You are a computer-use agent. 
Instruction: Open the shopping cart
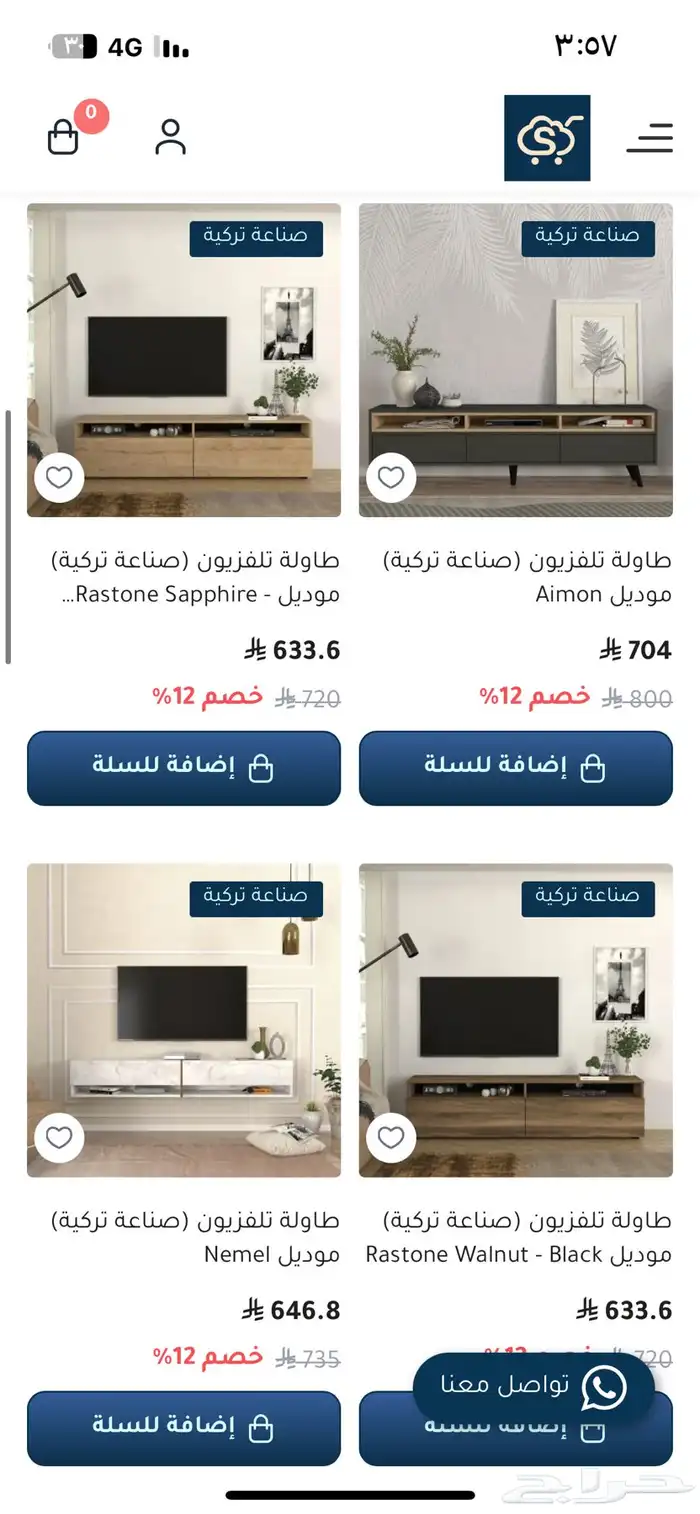pyautogui.click(x=63, y=137)
